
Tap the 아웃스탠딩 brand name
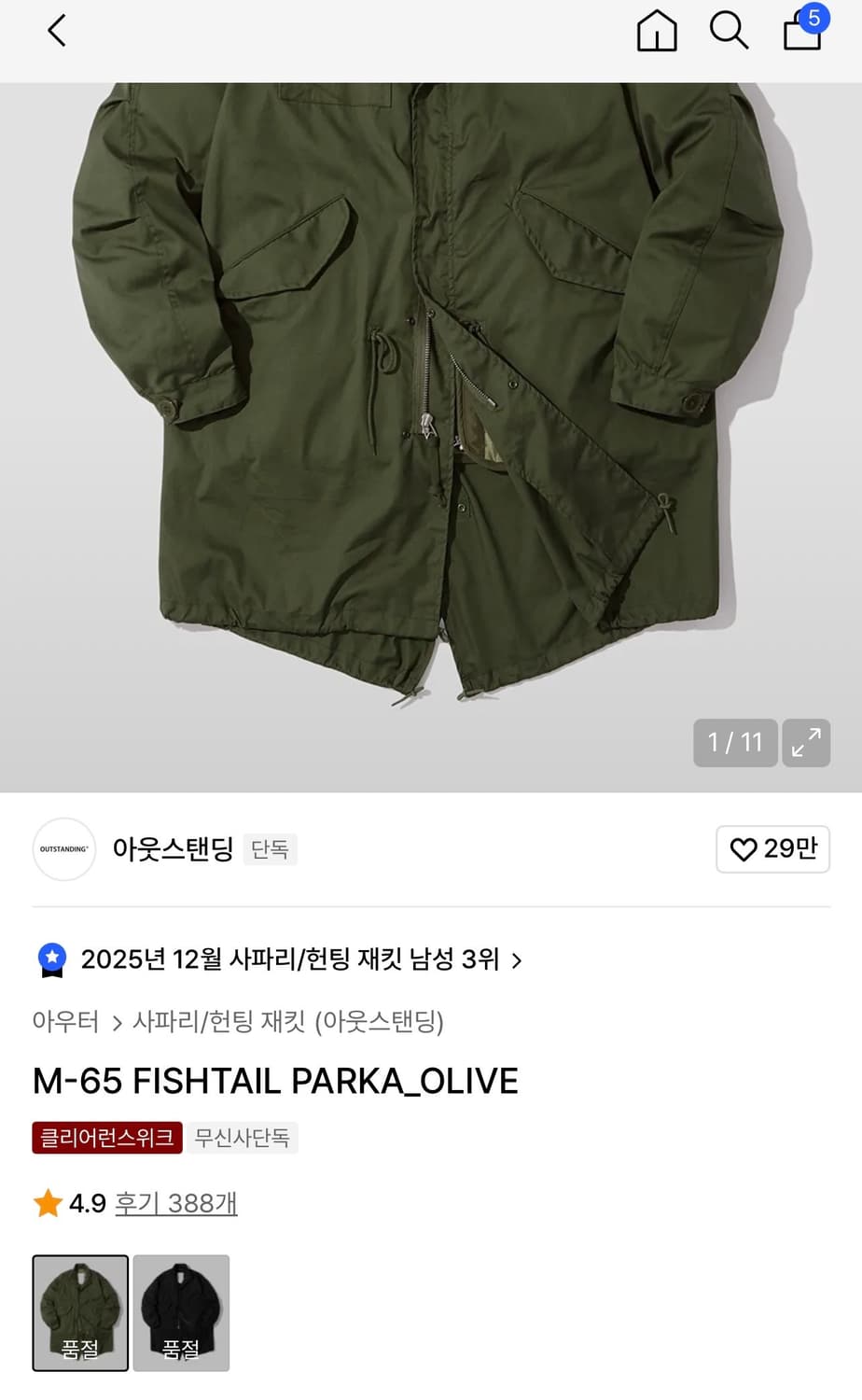pos(173,849)
